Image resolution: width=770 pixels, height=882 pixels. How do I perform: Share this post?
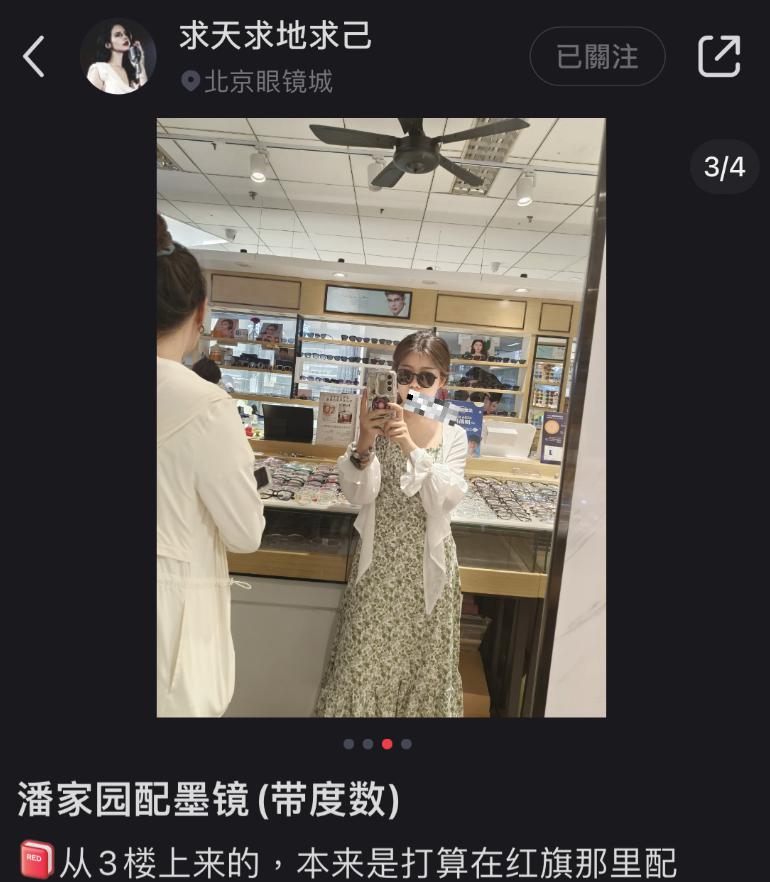(719, 56)
